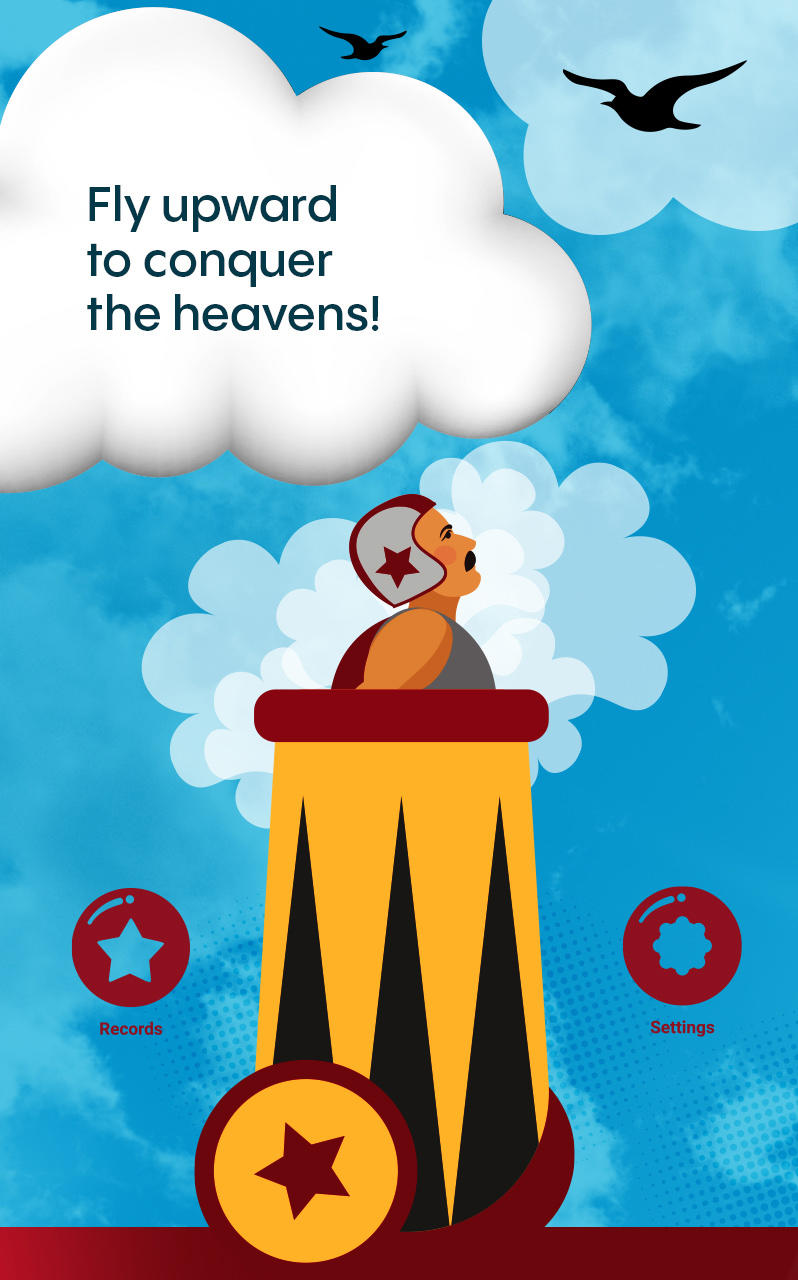Open the Settings gear button
The width and height of the screenshot is (798, 1280).
681,946
